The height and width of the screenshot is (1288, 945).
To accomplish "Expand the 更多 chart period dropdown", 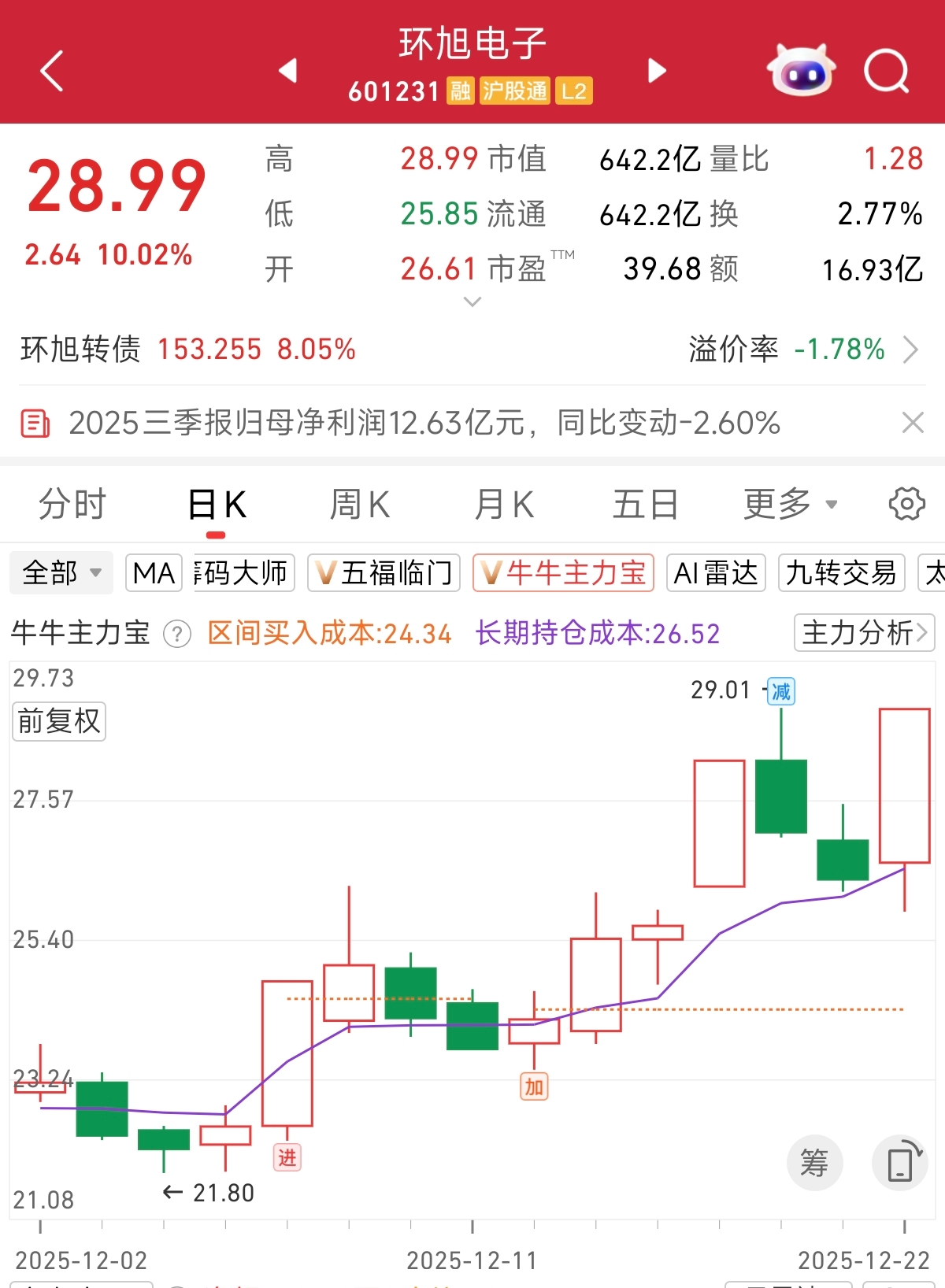I will point(790,505).
